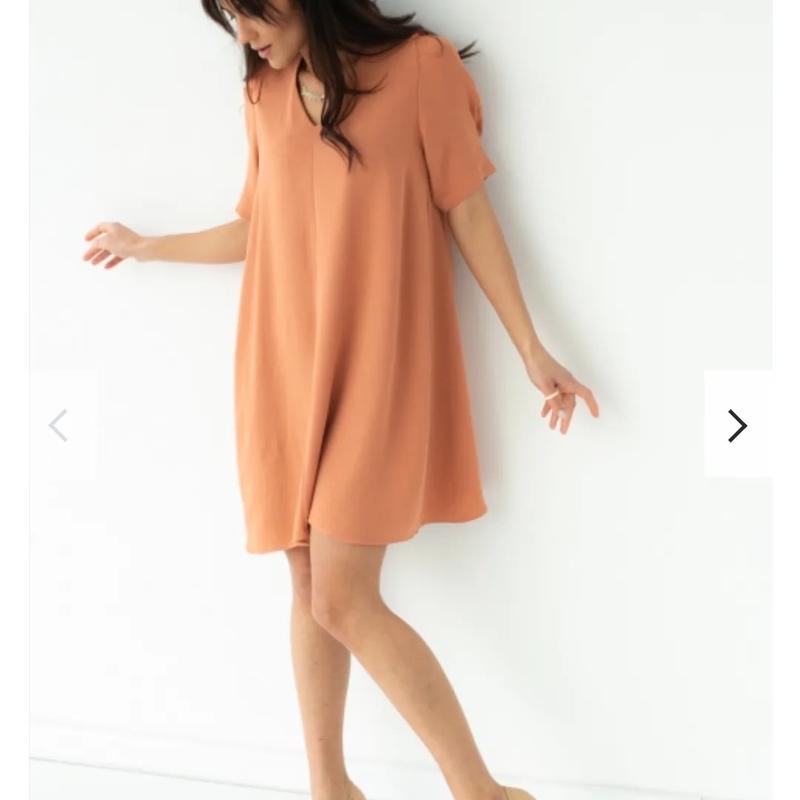The image size is (800, 800).
Task: Show the next product photo
Action: click(737, 425)
